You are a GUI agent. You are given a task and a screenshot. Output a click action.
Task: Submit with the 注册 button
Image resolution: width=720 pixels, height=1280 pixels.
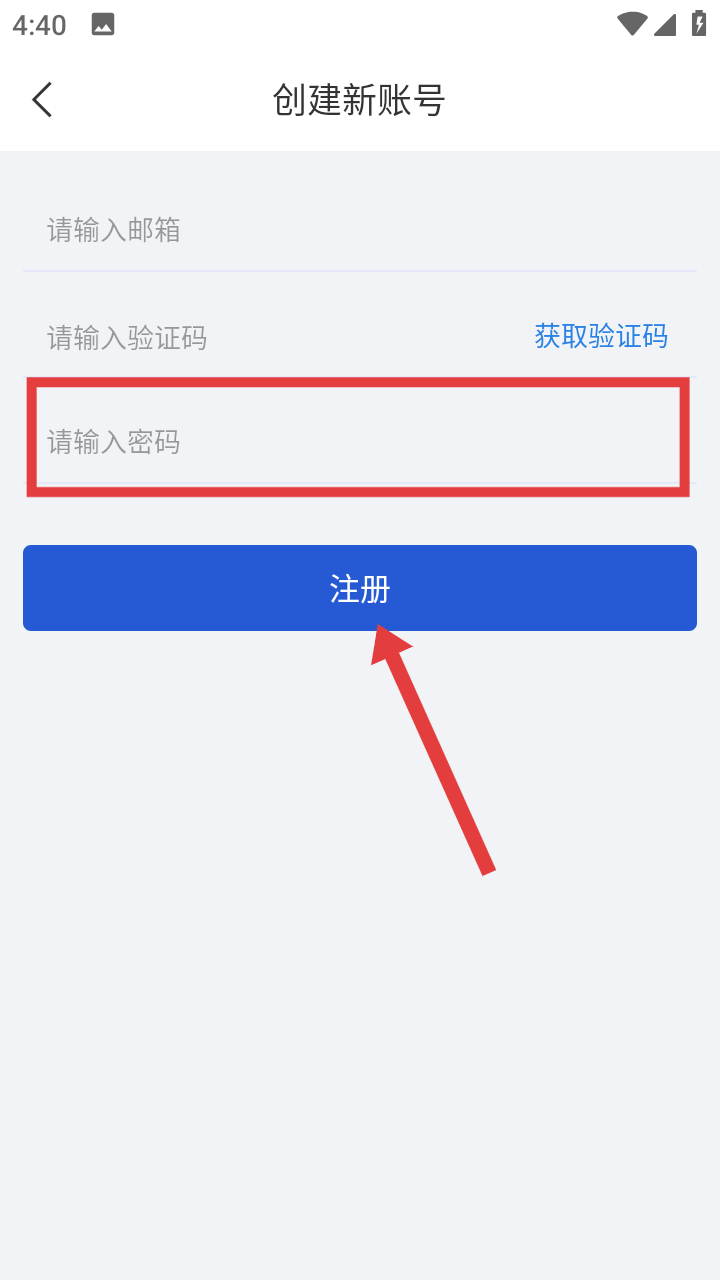pyautogui.click(x=360, y=588)
